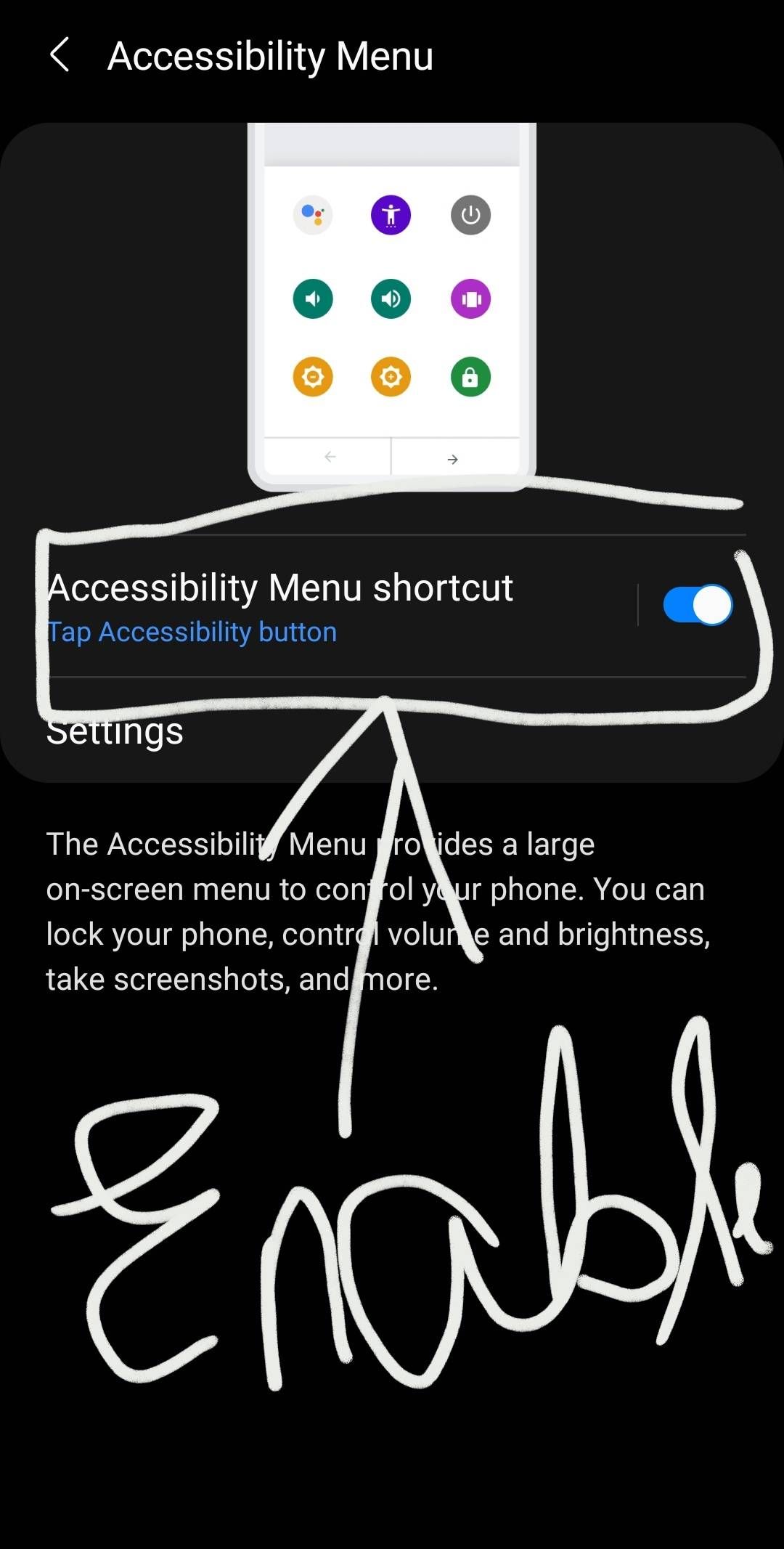Select the purple screenshot icon
Image resolution: width=784 pixels, height=1549 pixels.
click(x=470, y=298)
